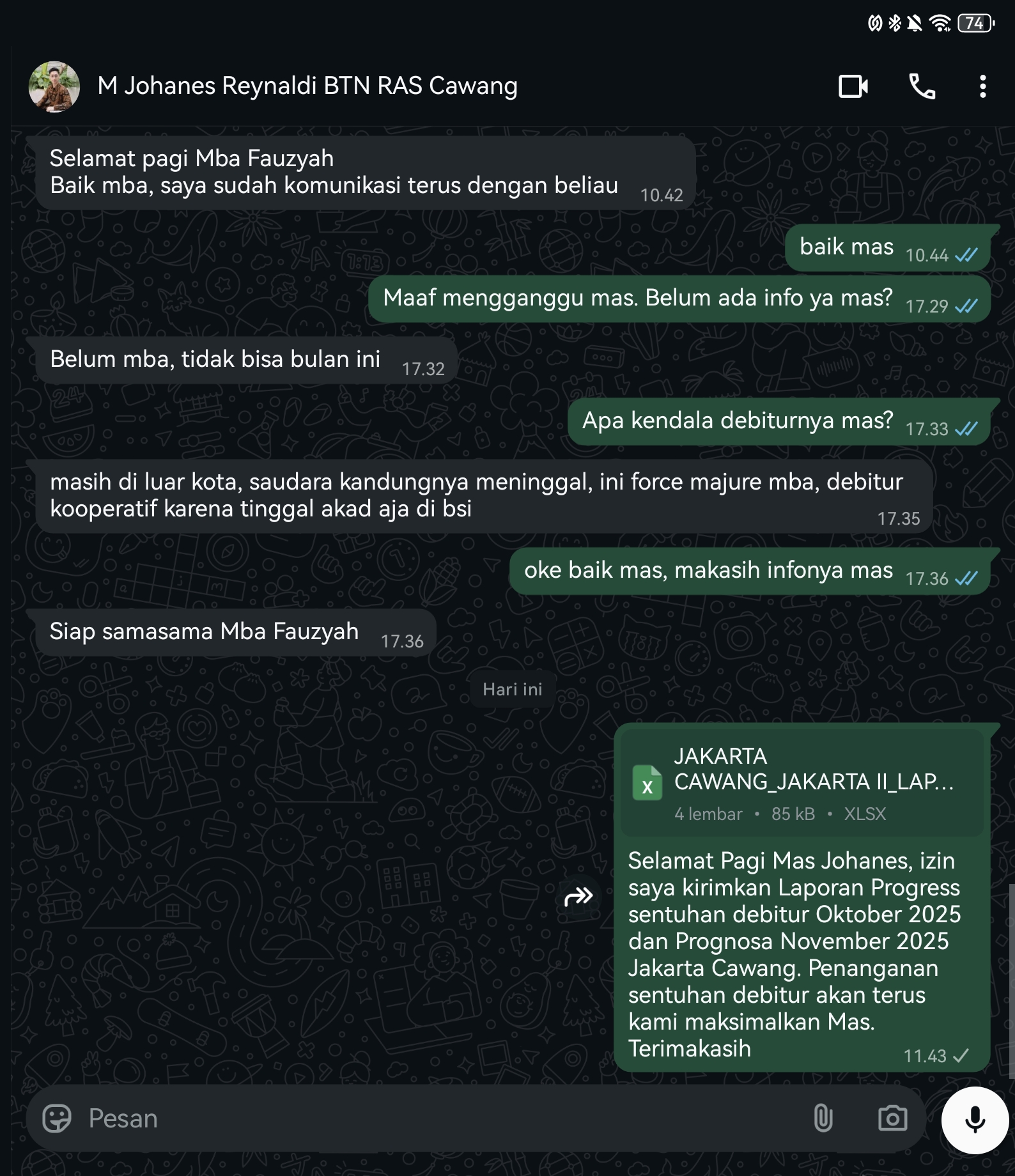This screenshot has height=1176, width=1015.
Task: Open the emoji and sticker picker
Action: (x=57, y=1118)
